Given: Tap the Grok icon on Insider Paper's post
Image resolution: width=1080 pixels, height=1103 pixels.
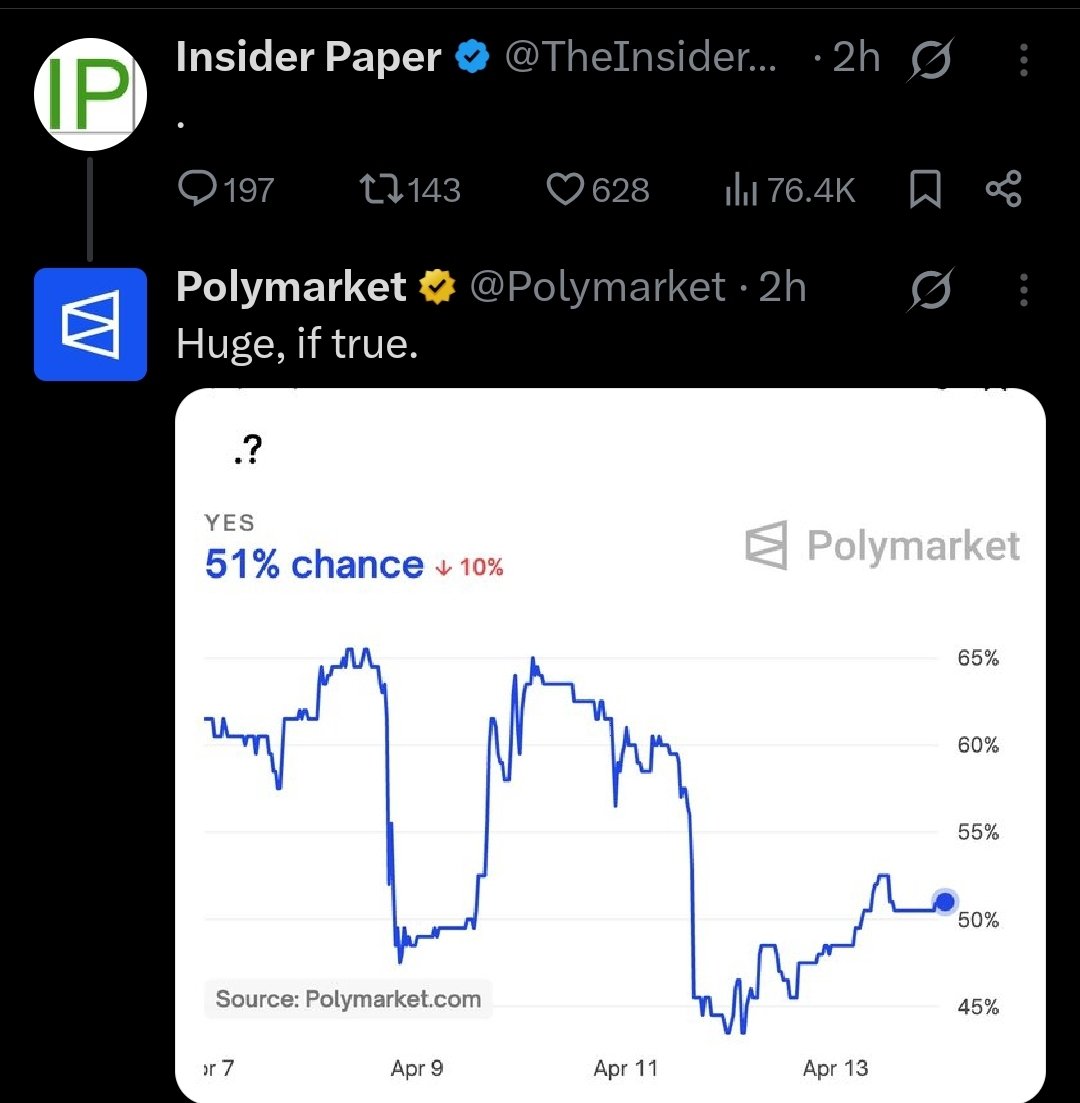Looking at the screenshot, I should coord(932,60).
